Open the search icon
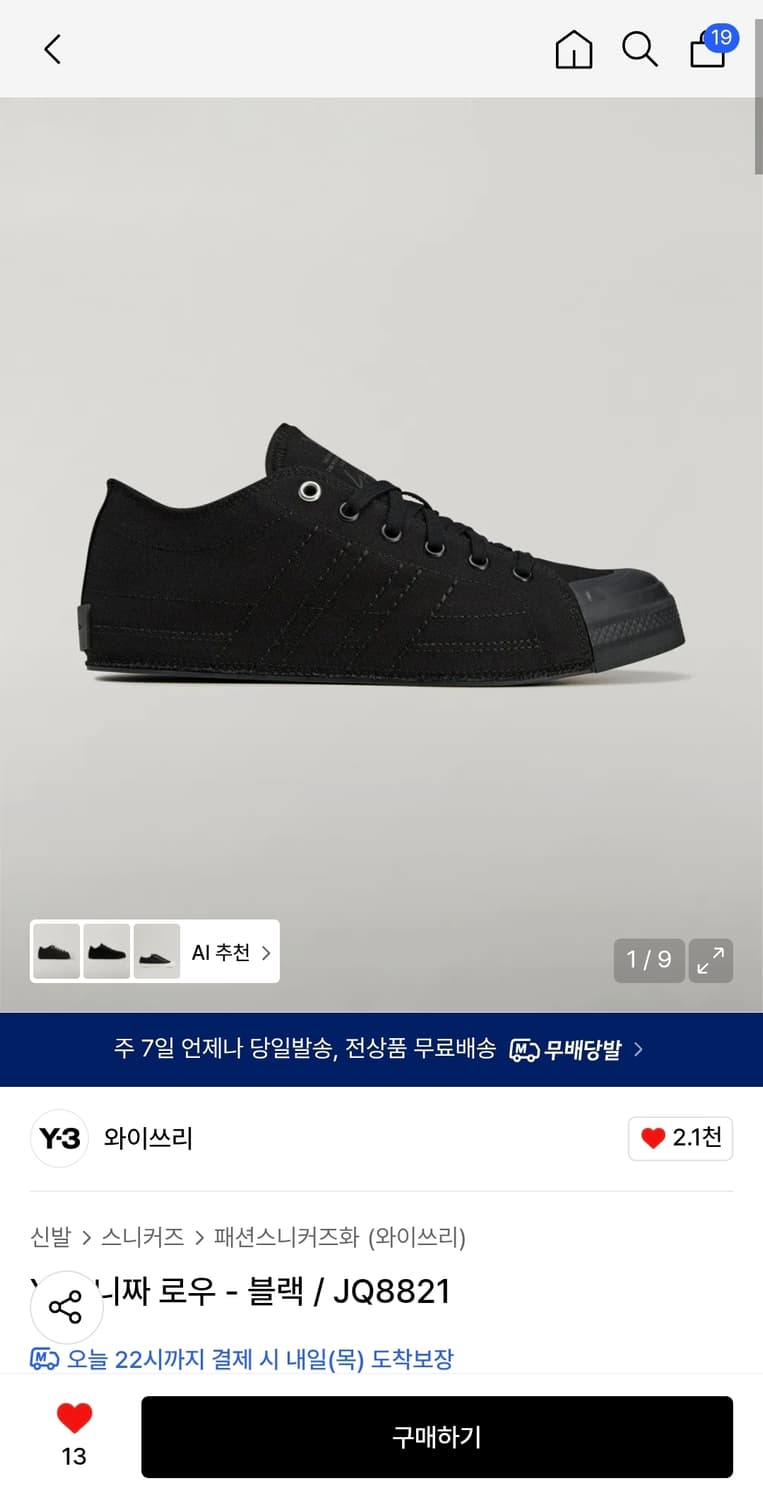Viewport: 763px width, 1500px height. pyautogui.click(x=640, y=49)
